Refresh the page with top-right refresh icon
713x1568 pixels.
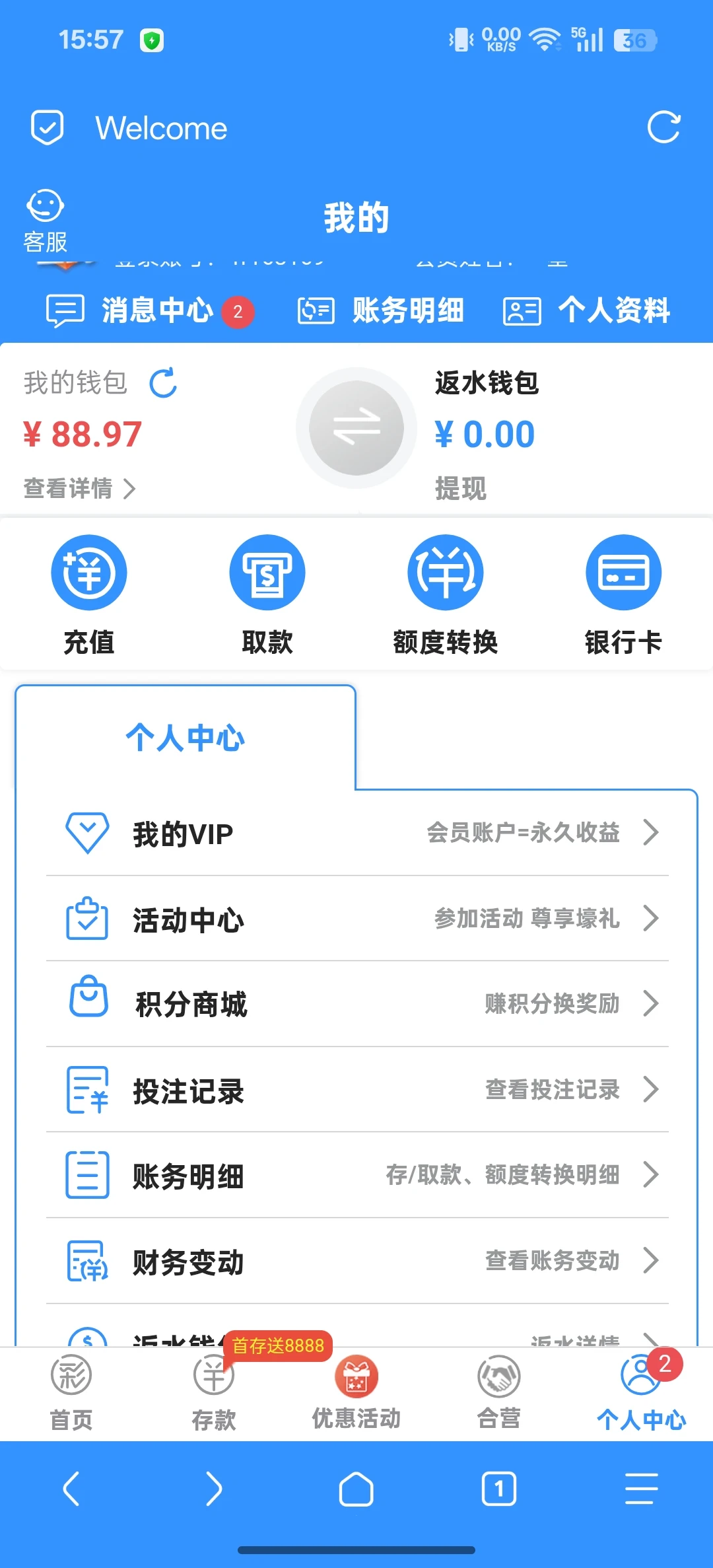coord(665,127)
